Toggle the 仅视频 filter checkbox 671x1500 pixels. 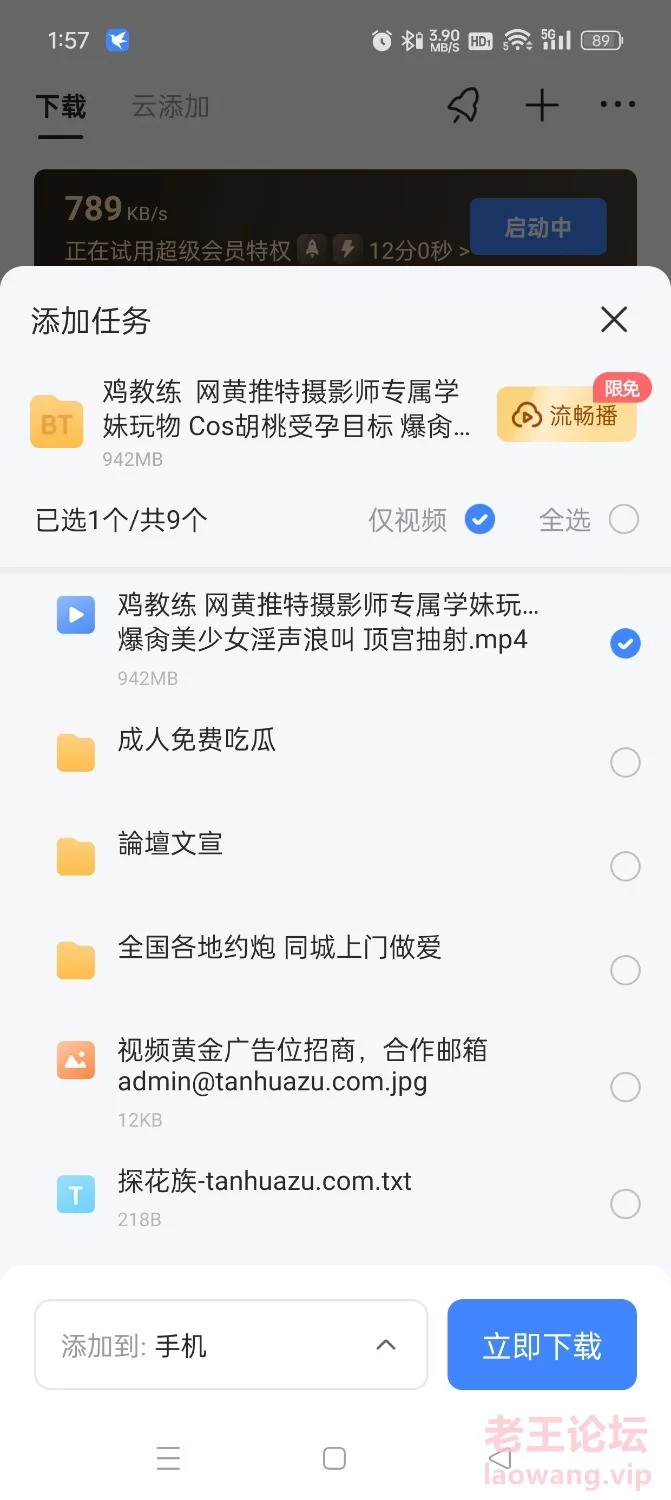coord(480,519)
